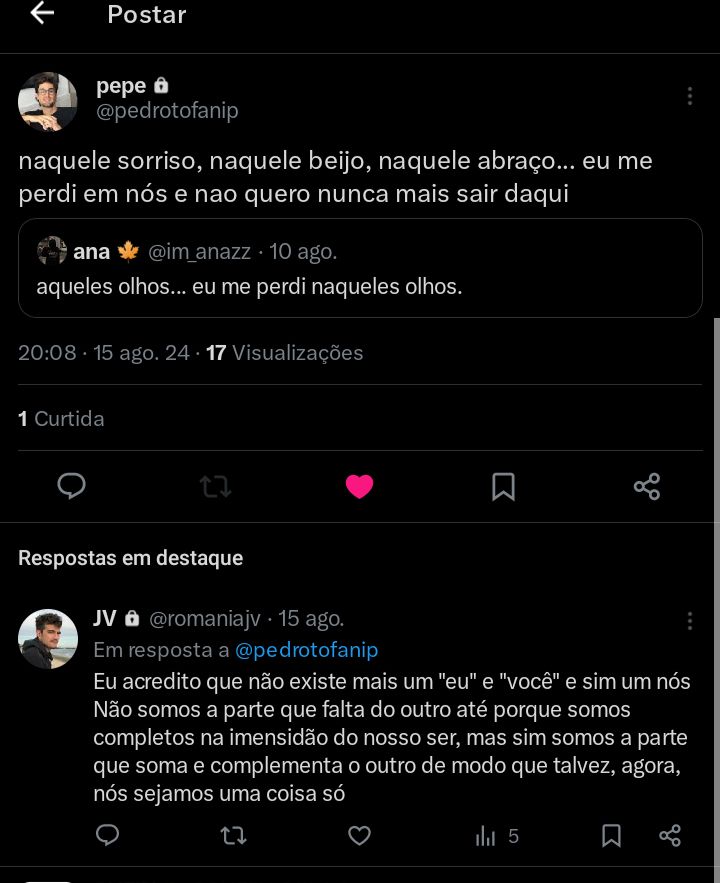The width and height of the screenshot is (720, 883).
Task: View who liked via 1 Curtida
Action: pyautogui.click(x=61, y=418)
